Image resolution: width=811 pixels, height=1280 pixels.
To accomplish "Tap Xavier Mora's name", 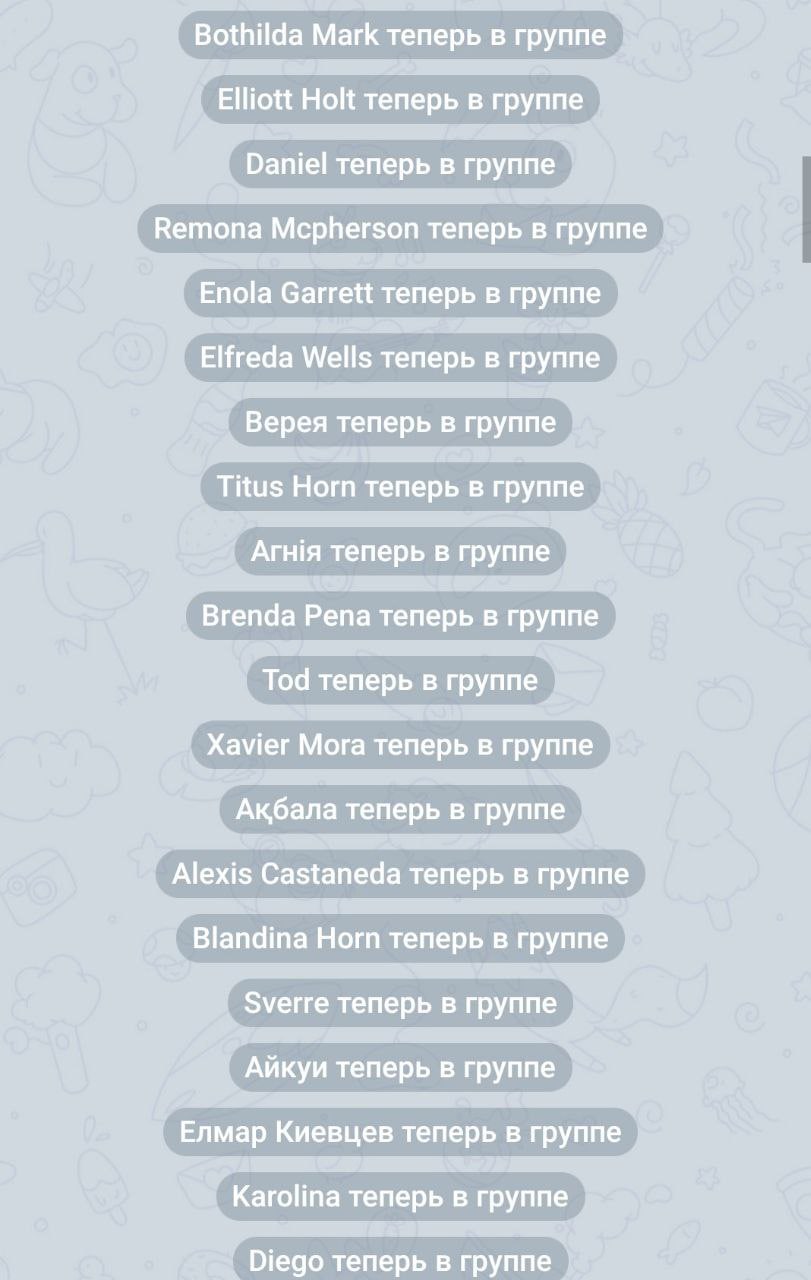I will (286, 745).
